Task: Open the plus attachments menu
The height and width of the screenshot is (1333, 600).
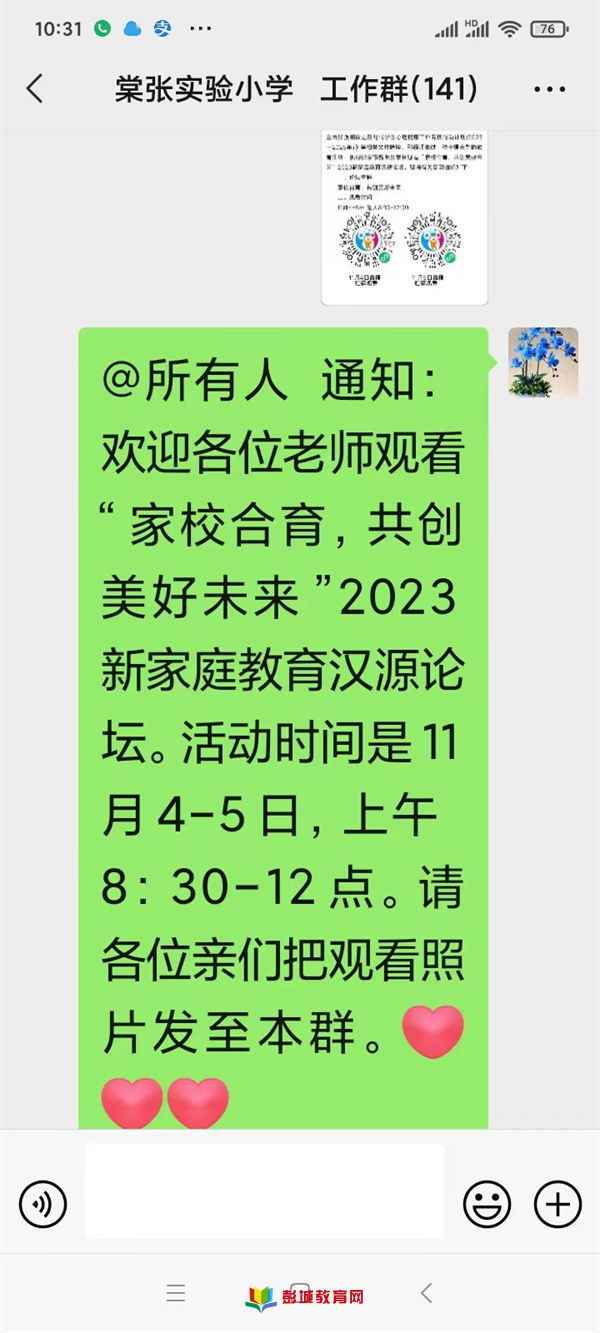Action: (x=557, y=1204)
